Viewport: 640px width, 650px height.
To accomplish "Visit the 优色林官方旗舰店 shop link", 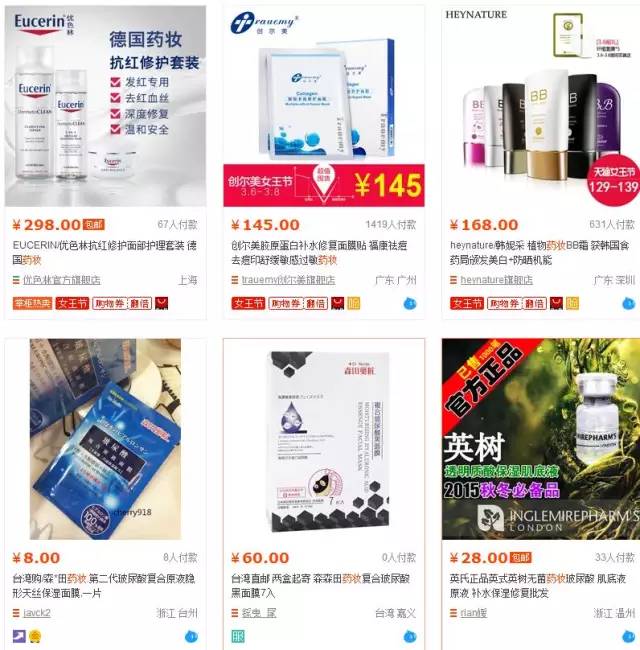I will (61, 280).
